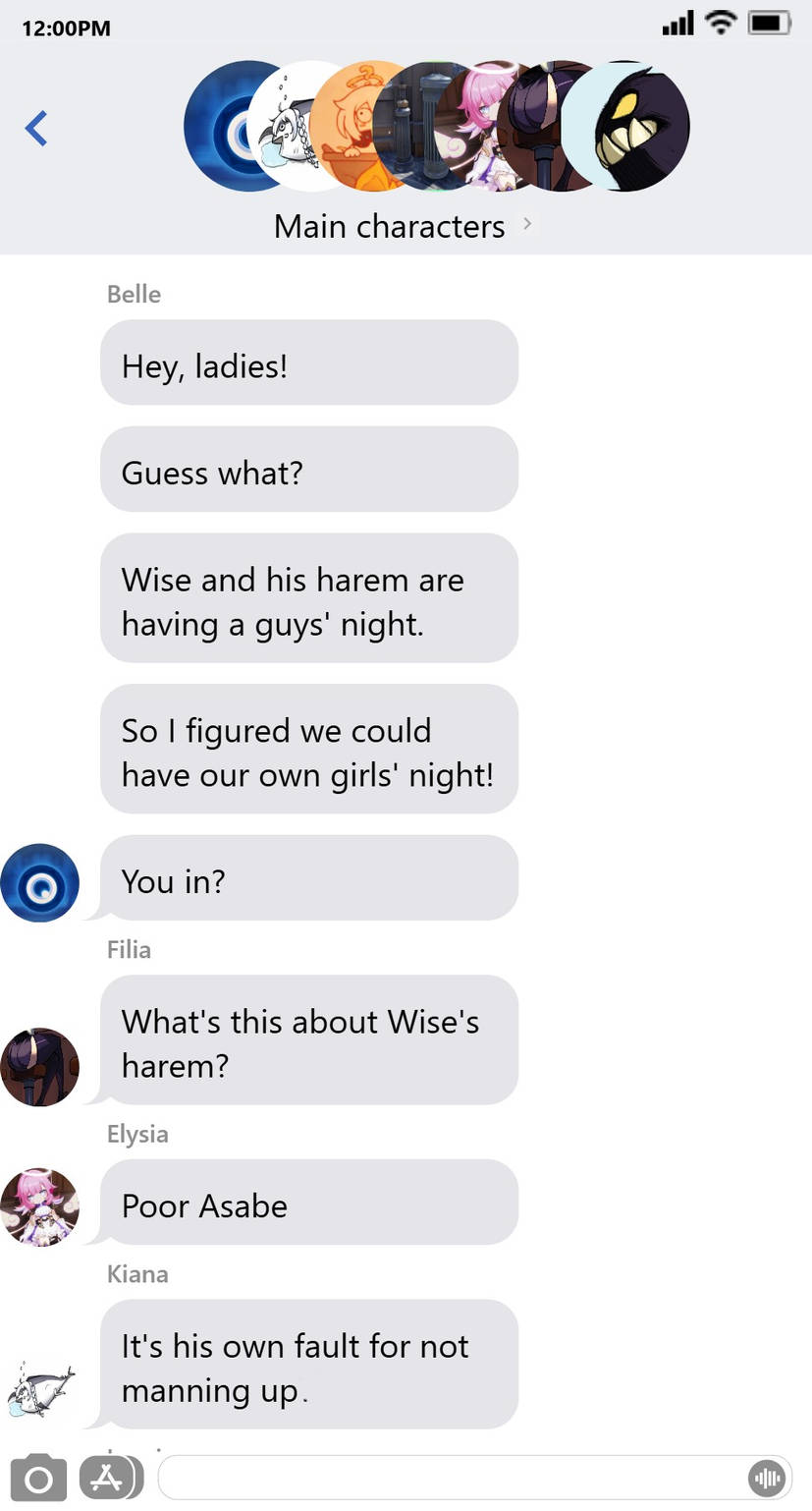
Task: Record an audio message
Action: (x=767, y=1477)
